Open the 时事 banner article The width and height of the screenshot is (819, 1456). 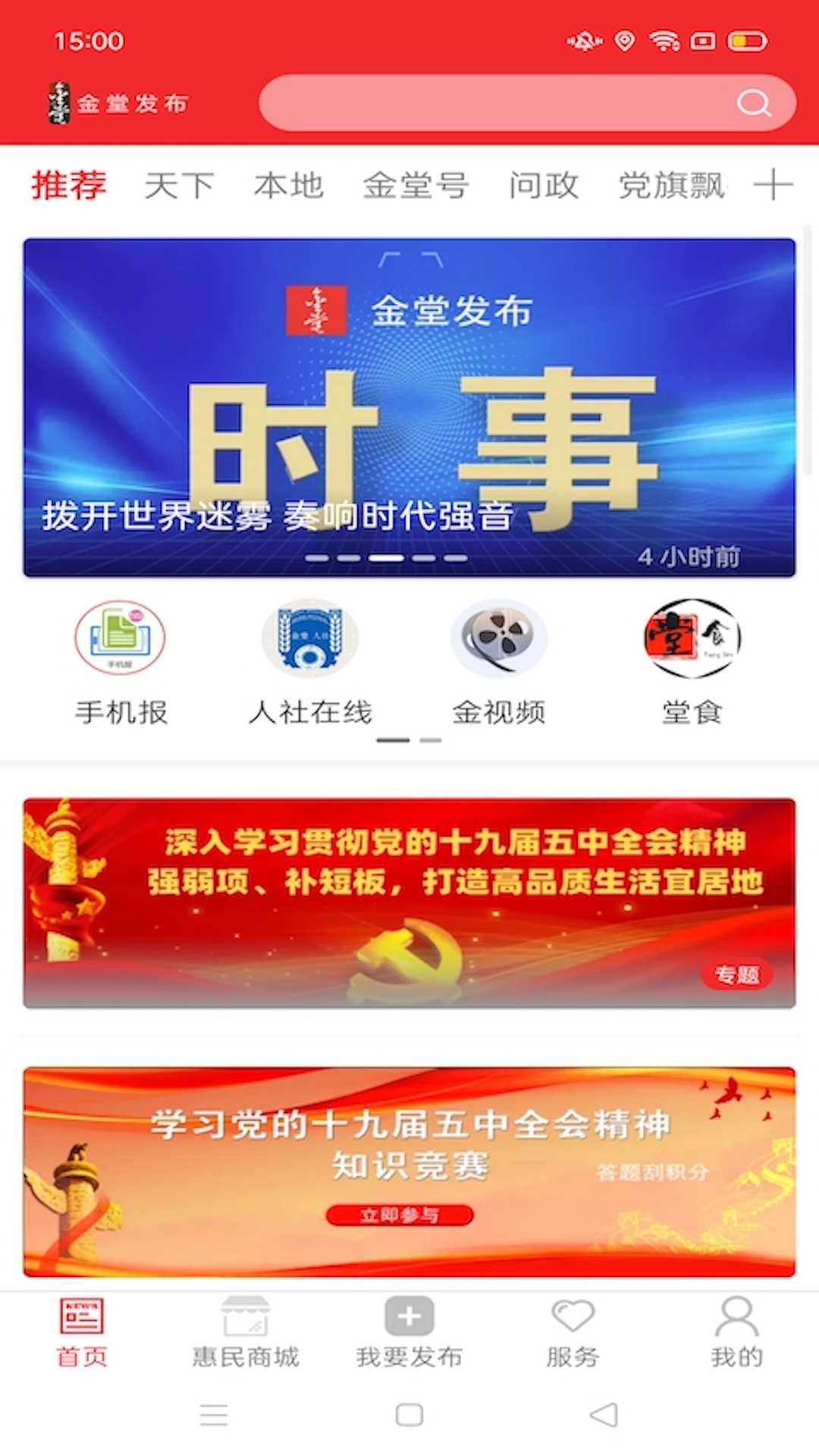409,407
